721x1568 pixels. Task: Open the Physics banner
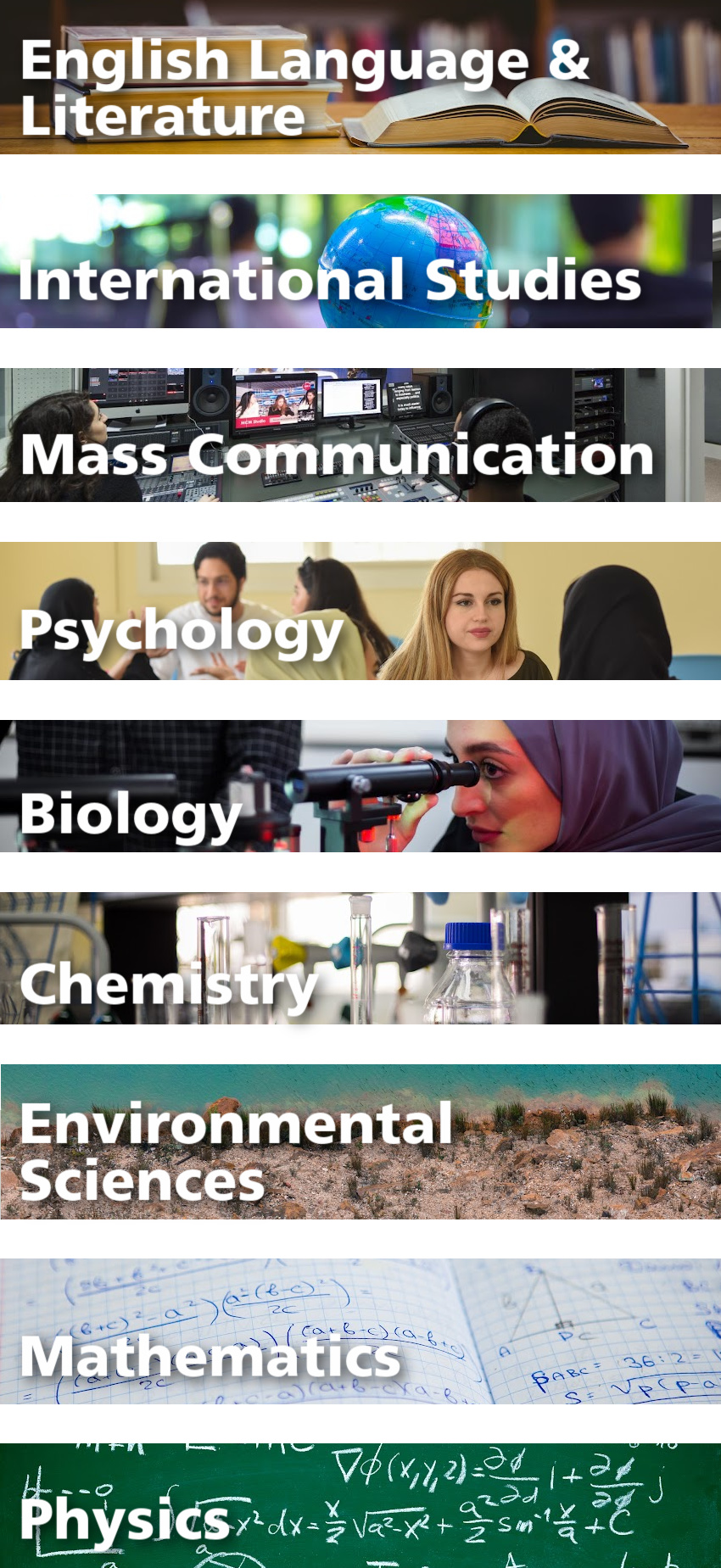[360, 1505]
